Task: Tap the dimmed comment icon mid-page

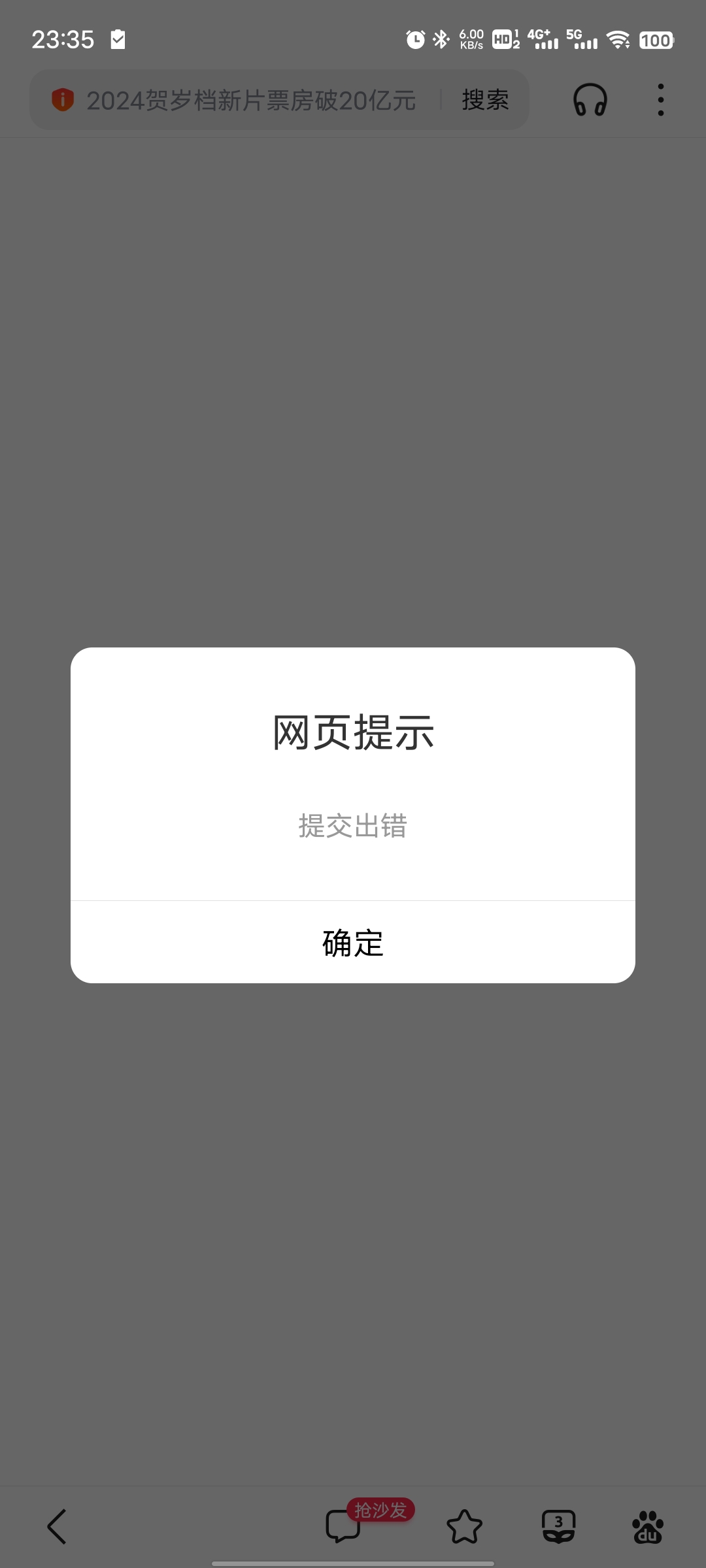Action: coord(343,323)
